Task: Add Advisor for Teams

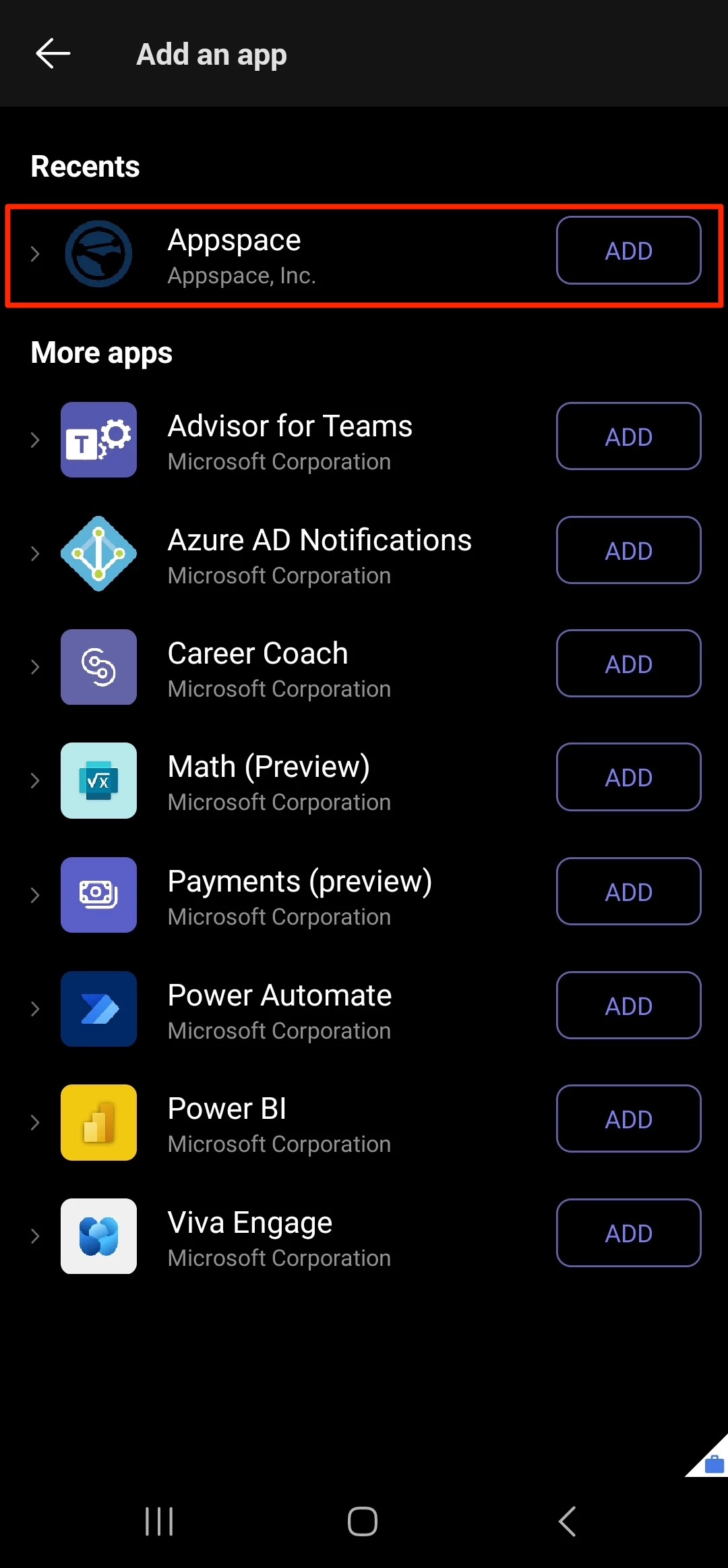Action: 628,436
